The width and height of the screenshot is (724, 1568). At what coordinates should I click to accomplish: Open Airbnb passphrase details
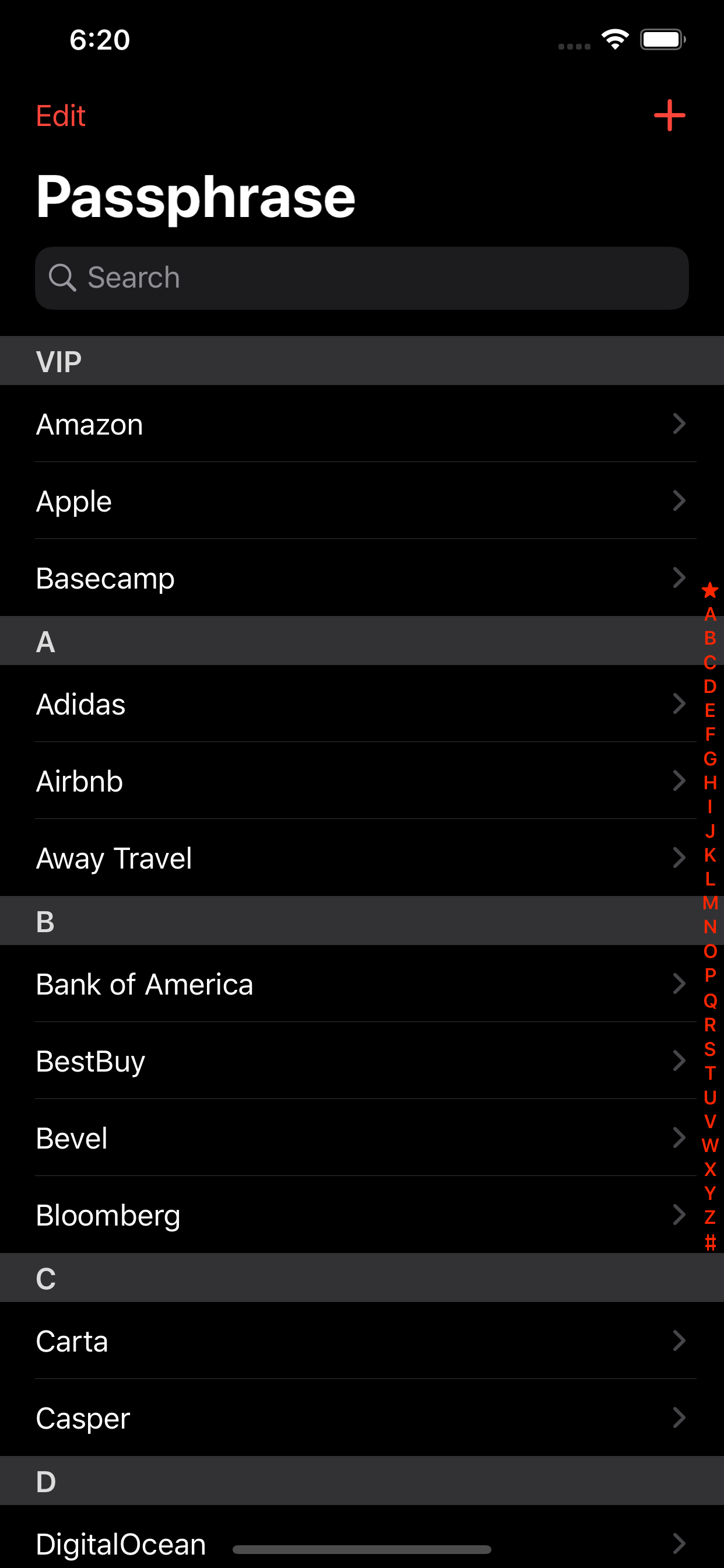(x=361, y=781)
